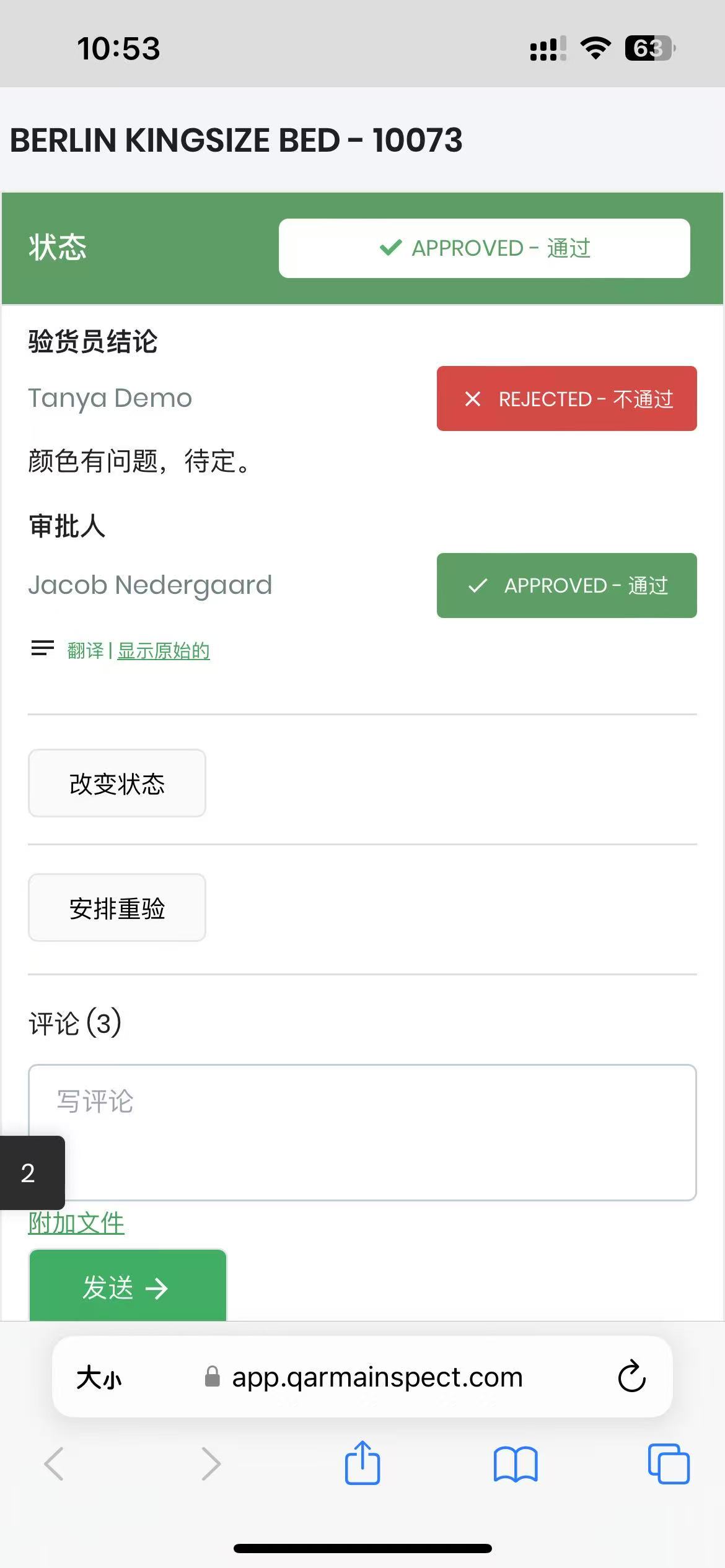The width and height of the screenshot is (725, 1568).
Task: Tap Jacob Nedergaard's green APPROVED badge
Action: (567, 585)
